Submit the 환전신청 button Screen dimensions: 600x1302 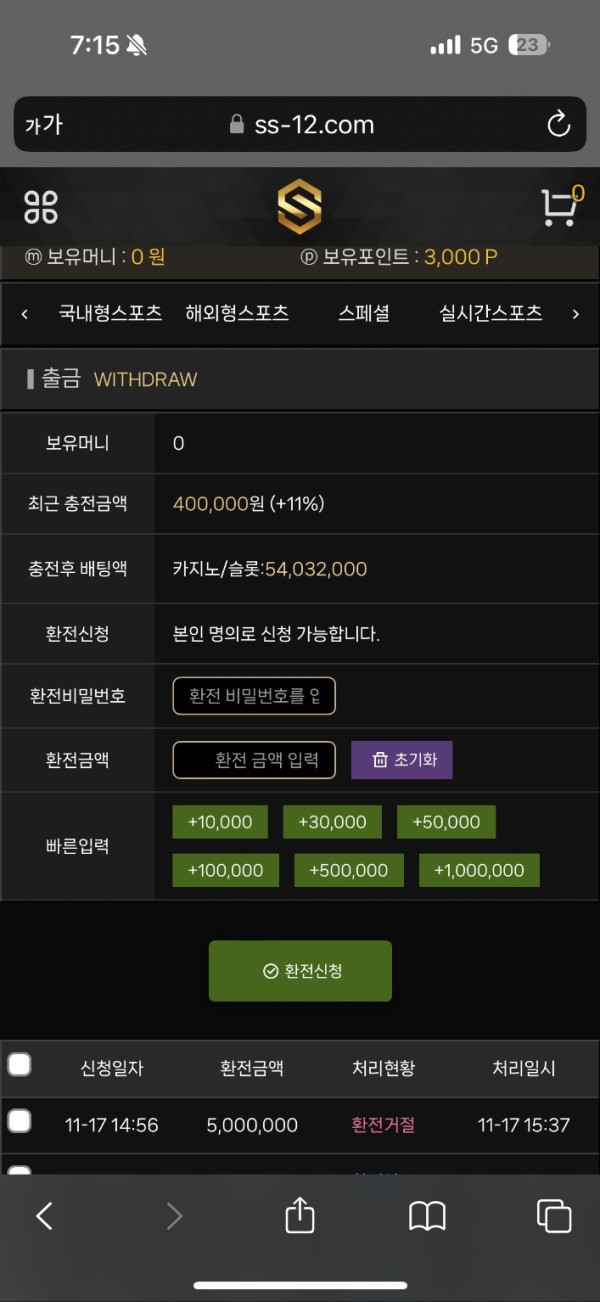pyautogui.click(x=300, y=971)
